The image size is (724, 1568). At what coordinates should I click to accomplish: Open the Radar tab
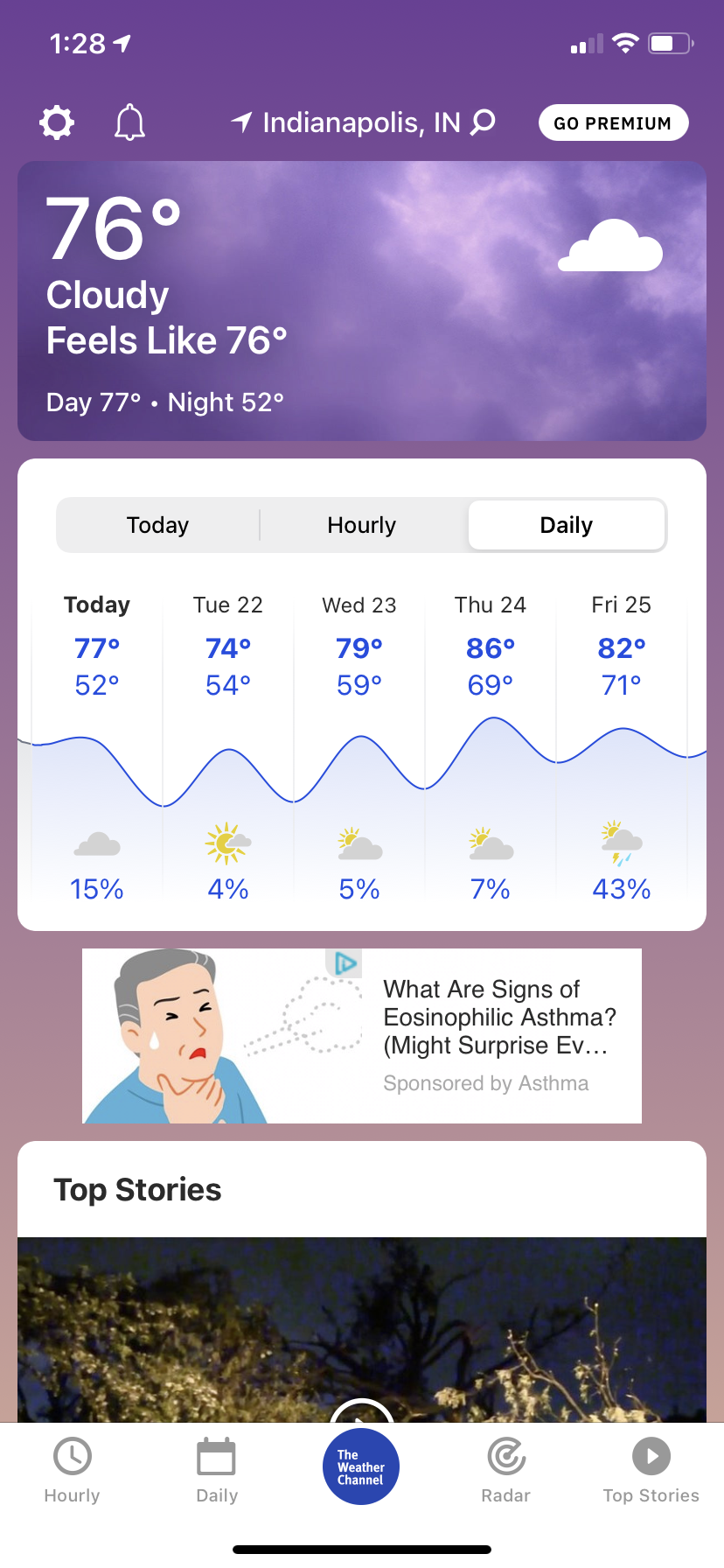(506, 1470)
